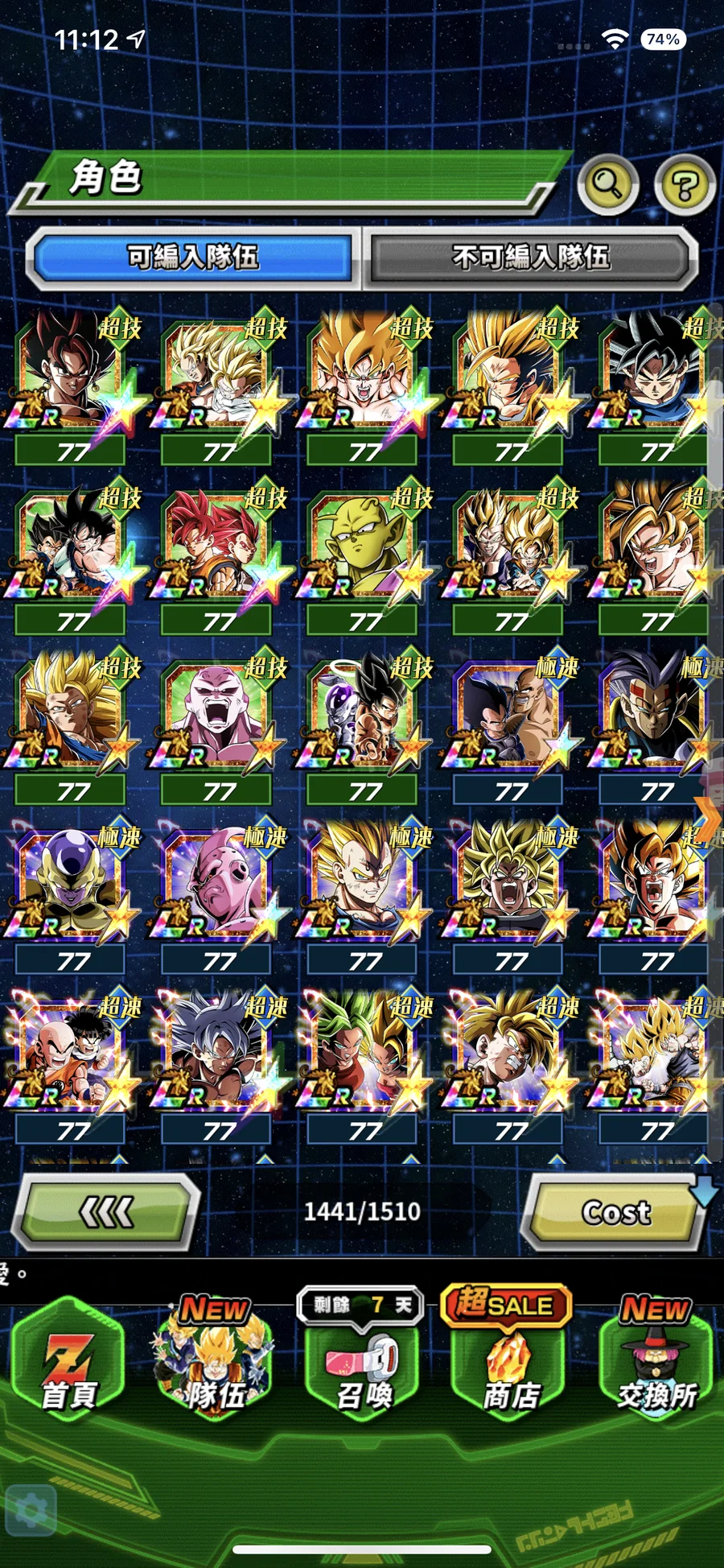Switch to 不可編入隊伍 tab

click(530, 258)
